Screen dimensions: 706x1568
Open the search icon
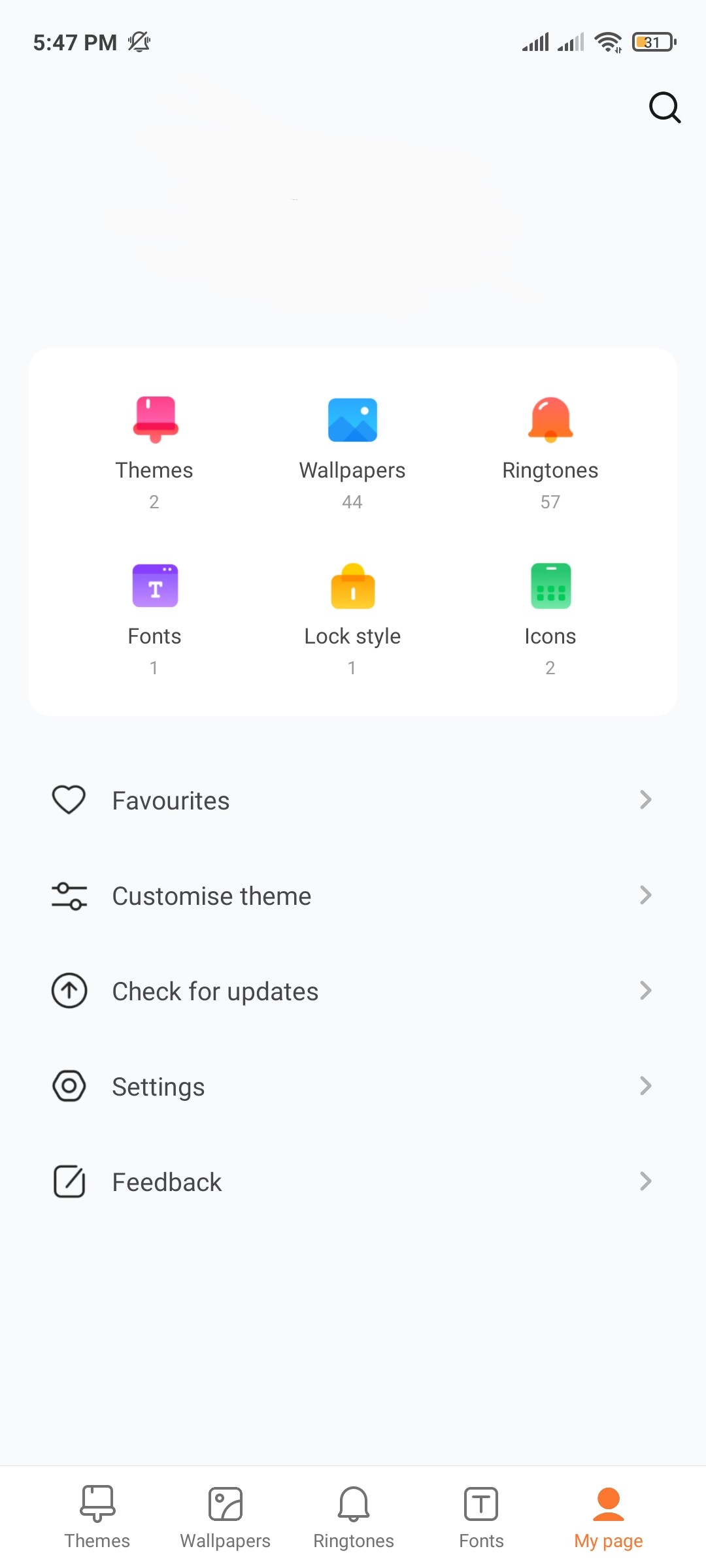pos(664,108)
